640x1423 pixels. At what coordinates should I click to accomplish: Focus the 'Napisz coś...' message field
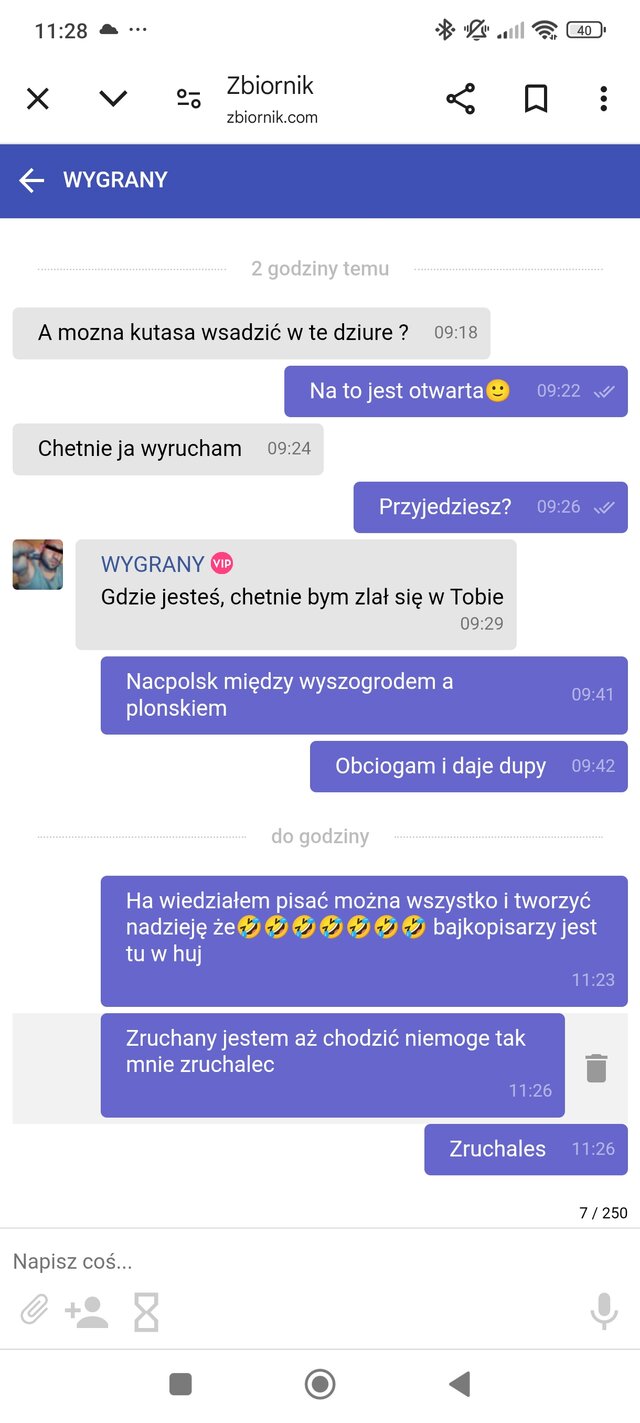300,1261
